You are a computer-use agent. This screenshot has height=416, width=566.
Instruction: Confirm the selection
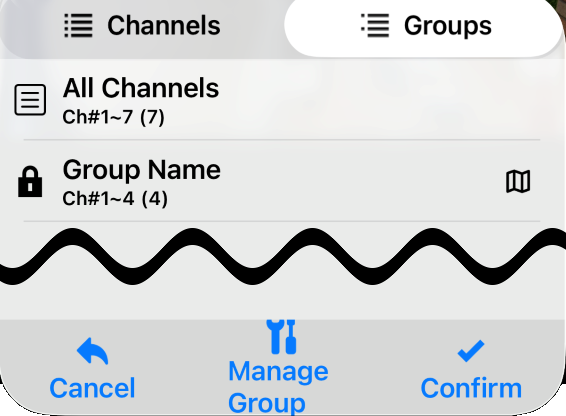coord(471,369)
